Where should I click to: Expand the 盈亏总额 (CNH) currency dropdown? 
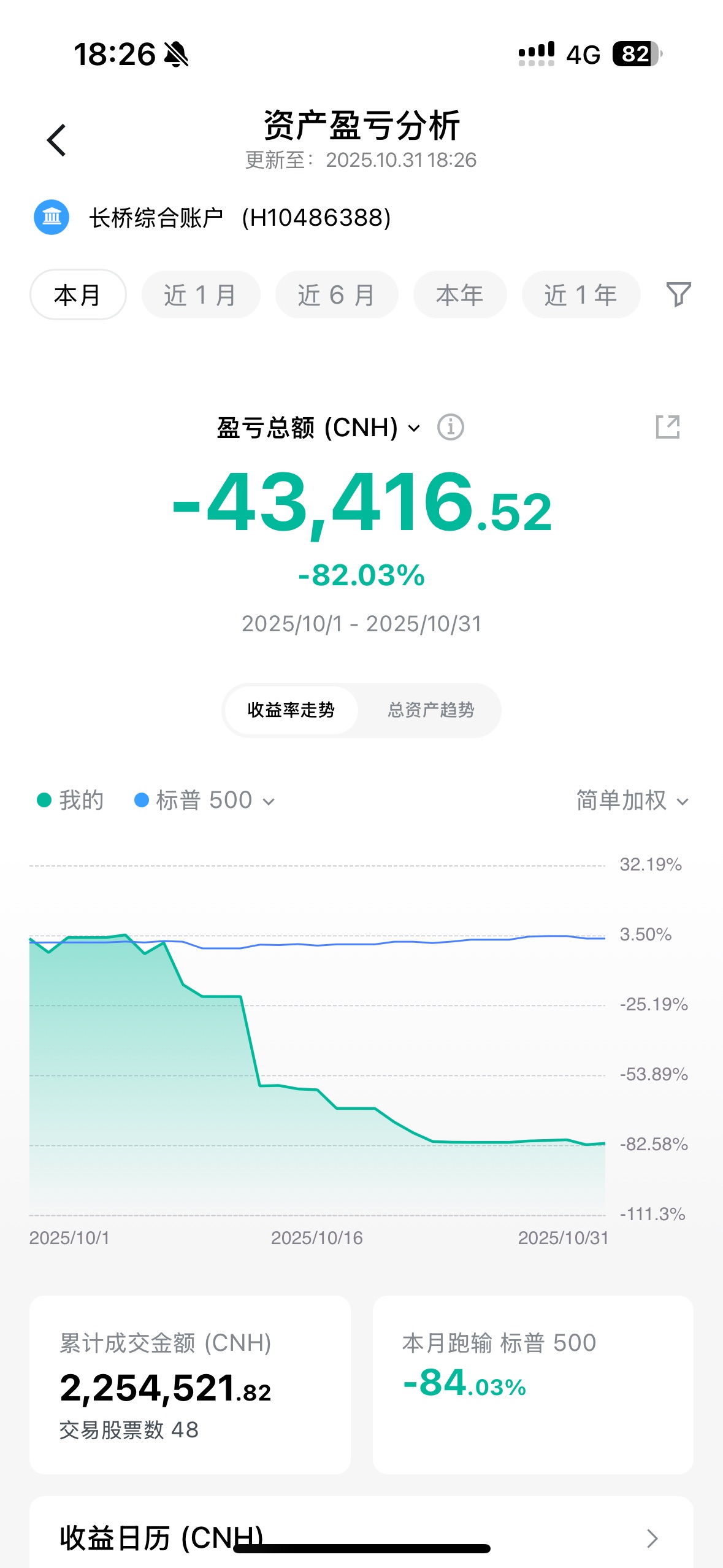319,428
